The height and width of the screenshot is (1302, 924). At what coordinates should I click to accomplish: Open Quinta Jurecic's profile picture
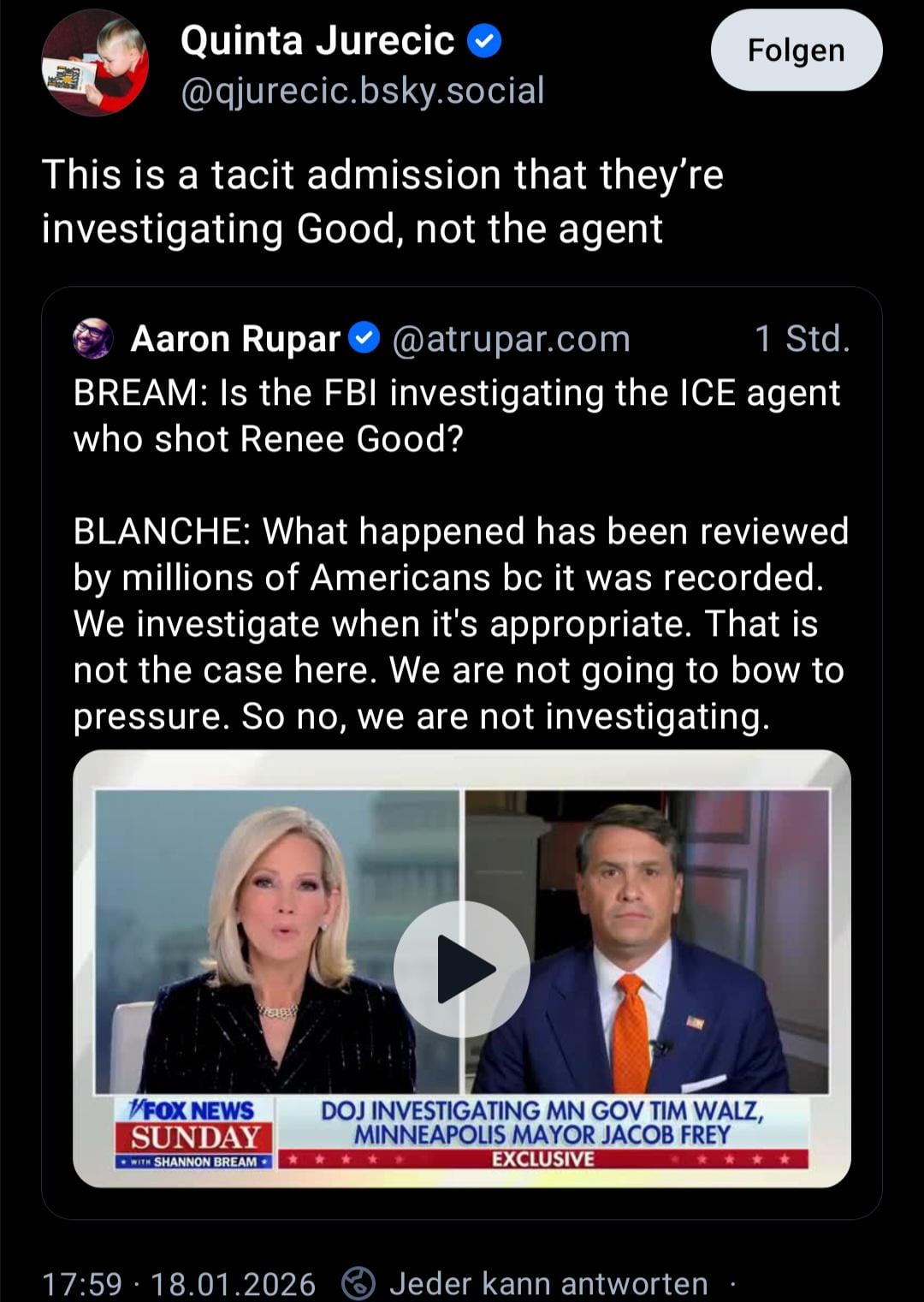[x=95, y=62]
